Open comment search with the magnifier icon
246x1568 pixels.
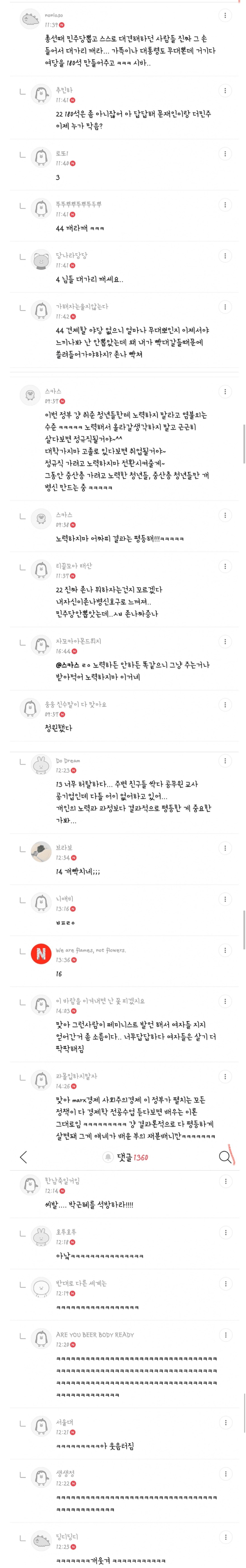tap(225, 1157)
